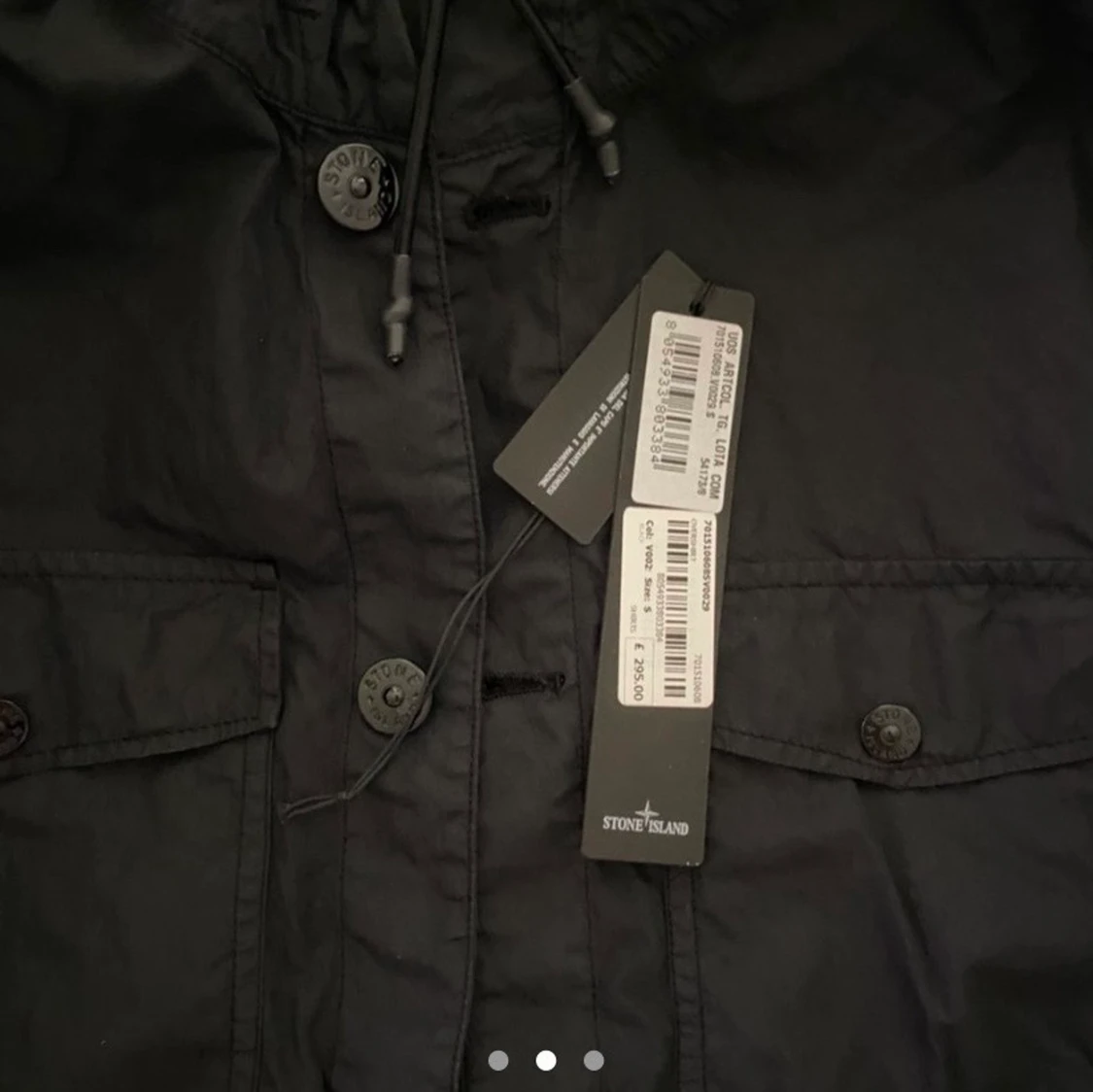Jump to the first photo indicator dot
The image size is (1093, 1092).
coord(498,1060)
